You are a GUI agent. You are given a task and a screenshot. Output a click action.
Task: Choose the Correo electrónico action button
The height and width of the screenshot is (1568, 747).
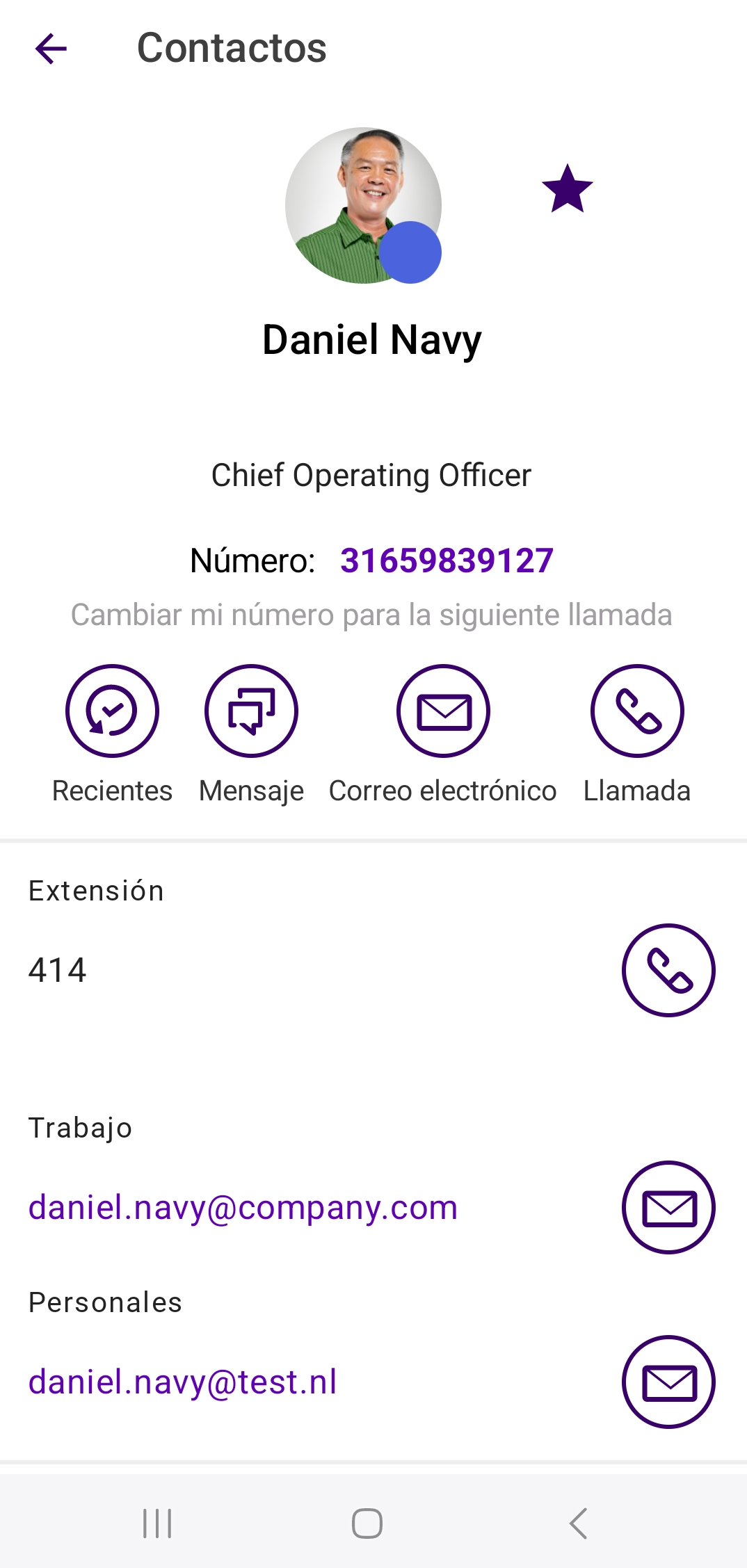tap(443, 711)
